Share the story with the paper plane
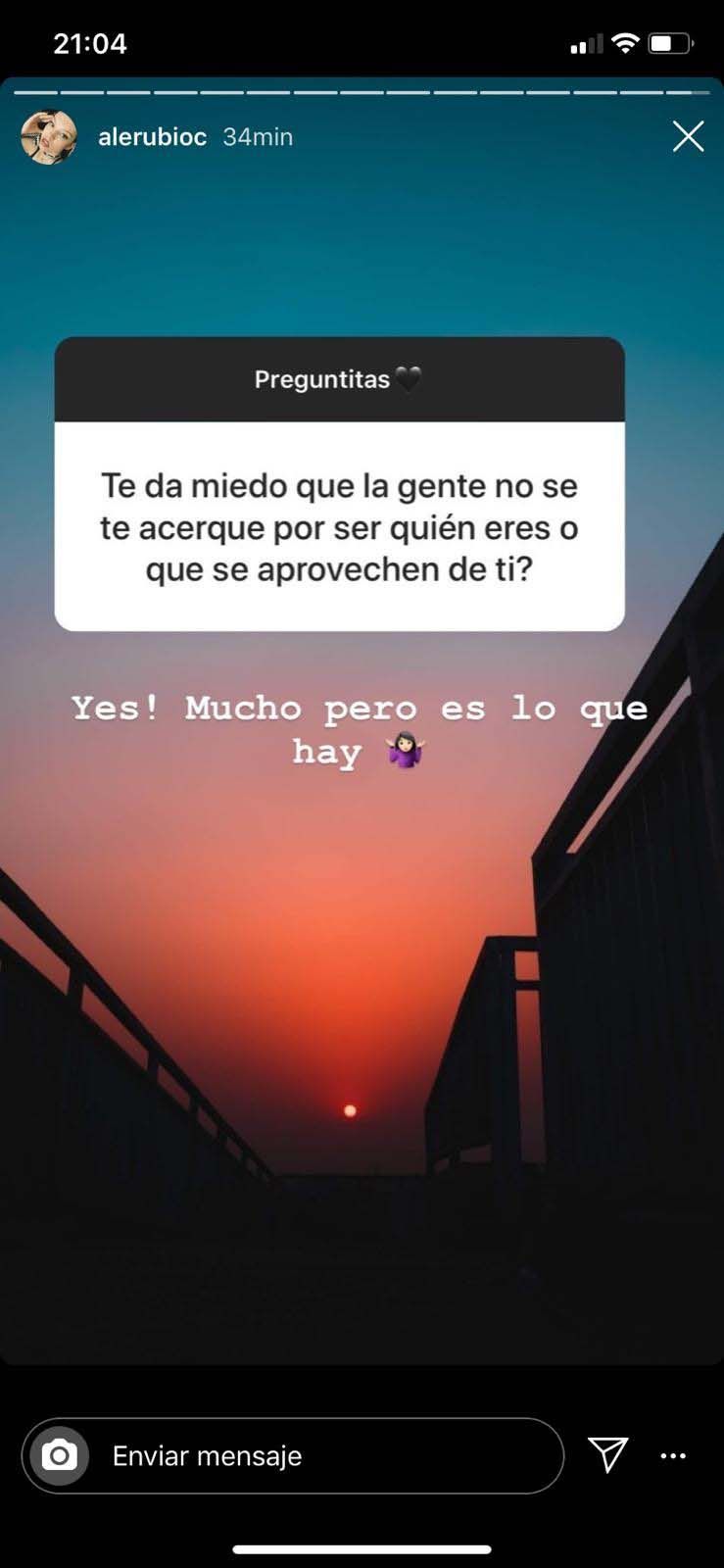This screenshot has height=1568, width=724. [x=607, y=1455]
